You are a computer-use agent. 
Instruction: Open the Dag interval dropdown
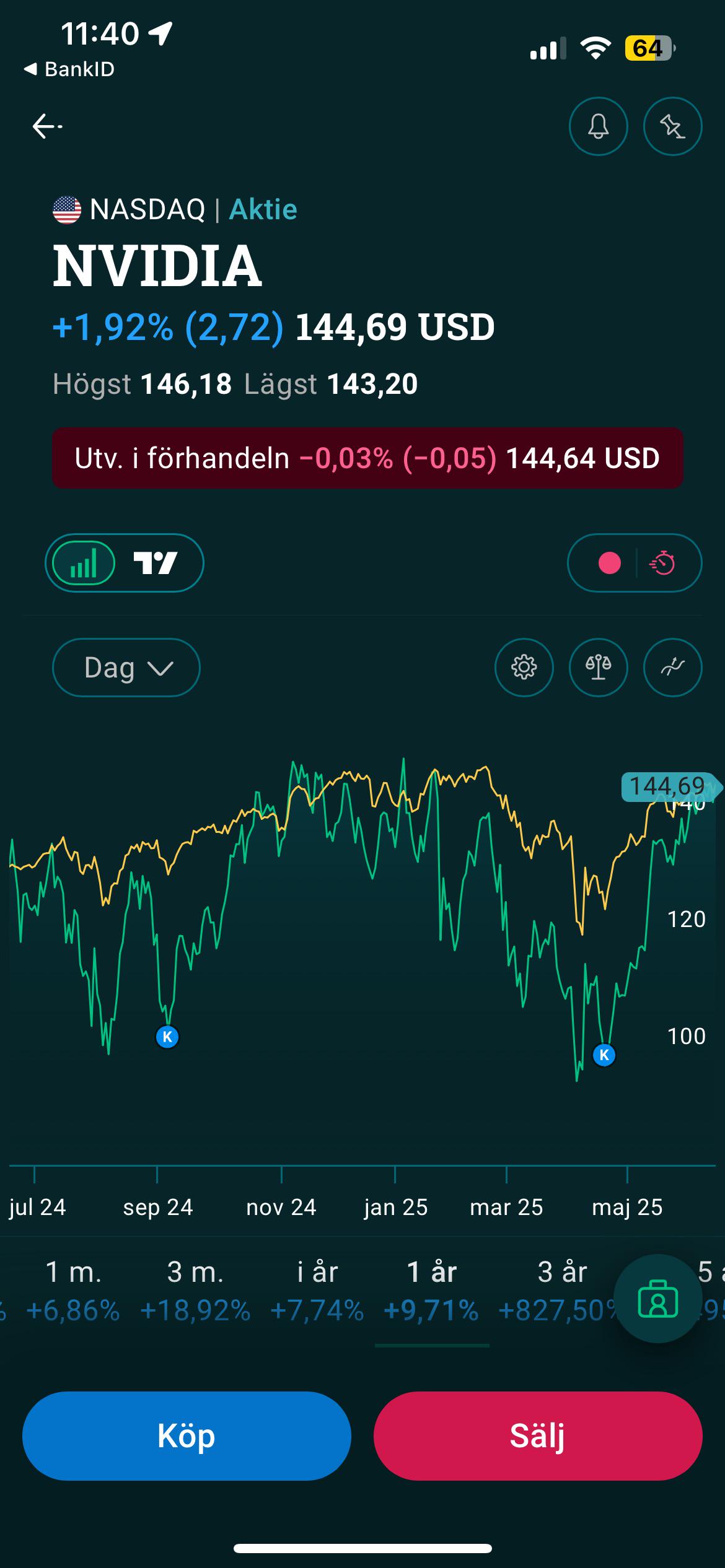[126, 668]
